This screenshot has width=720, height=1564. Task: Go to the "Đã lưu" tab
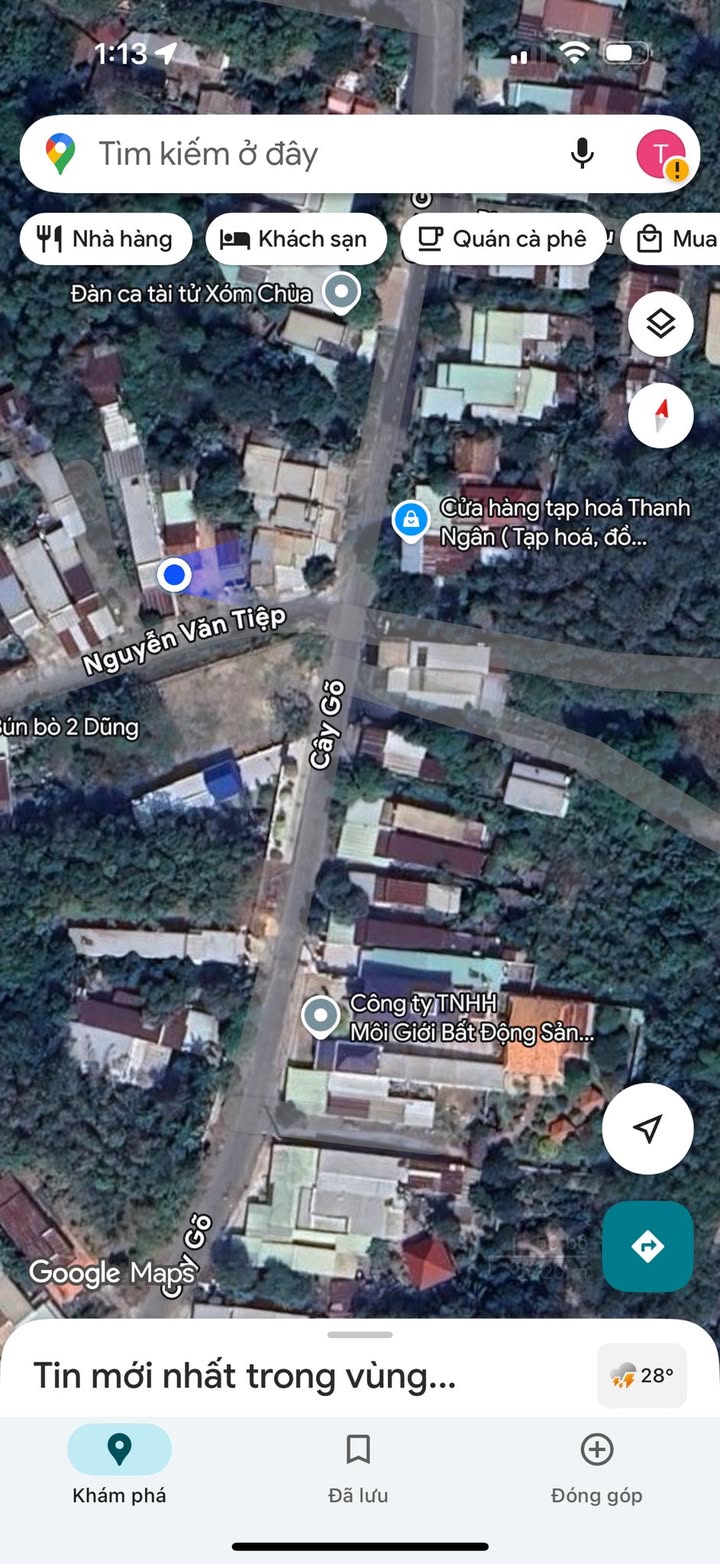point(358,1465)
